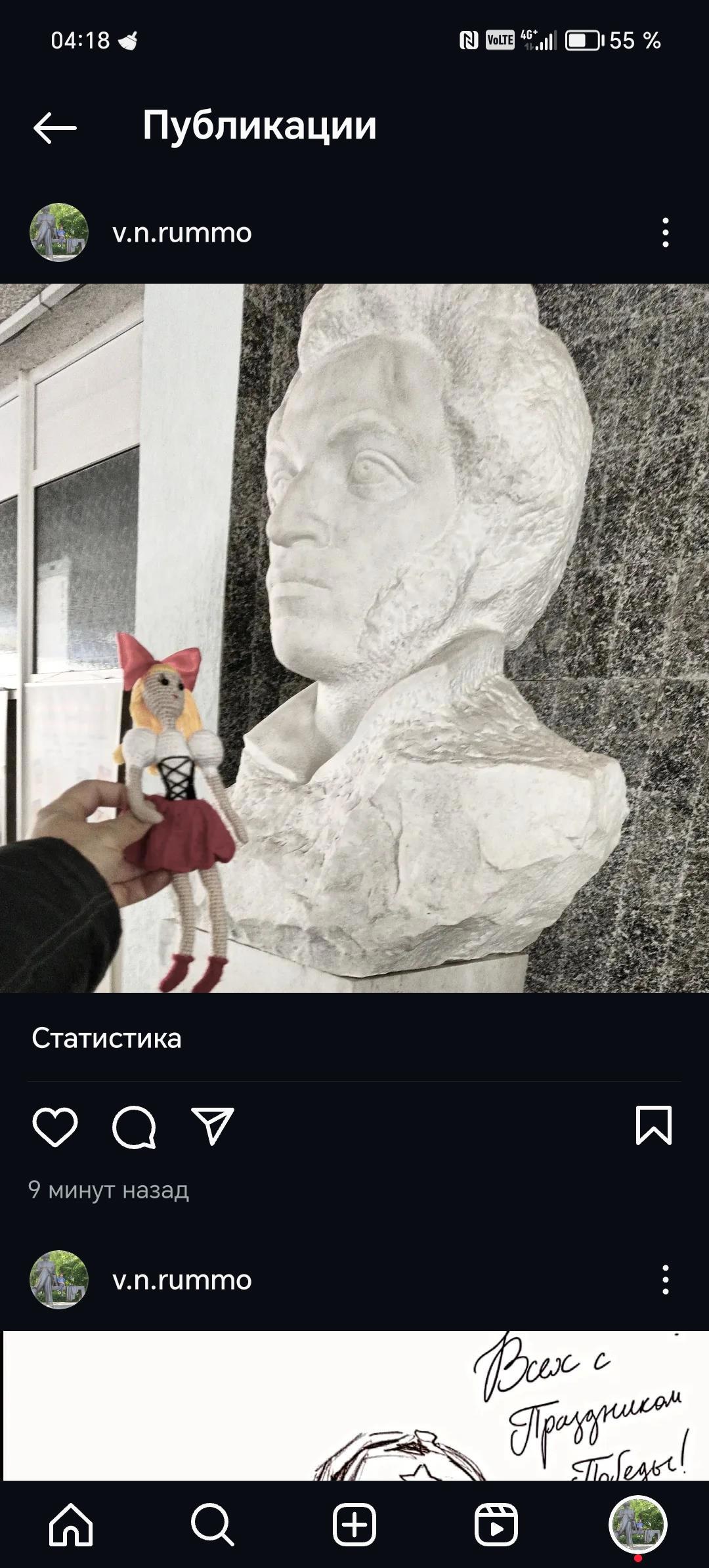Open the statue and doll photo

pyautogui.click(x=354, y=637)
